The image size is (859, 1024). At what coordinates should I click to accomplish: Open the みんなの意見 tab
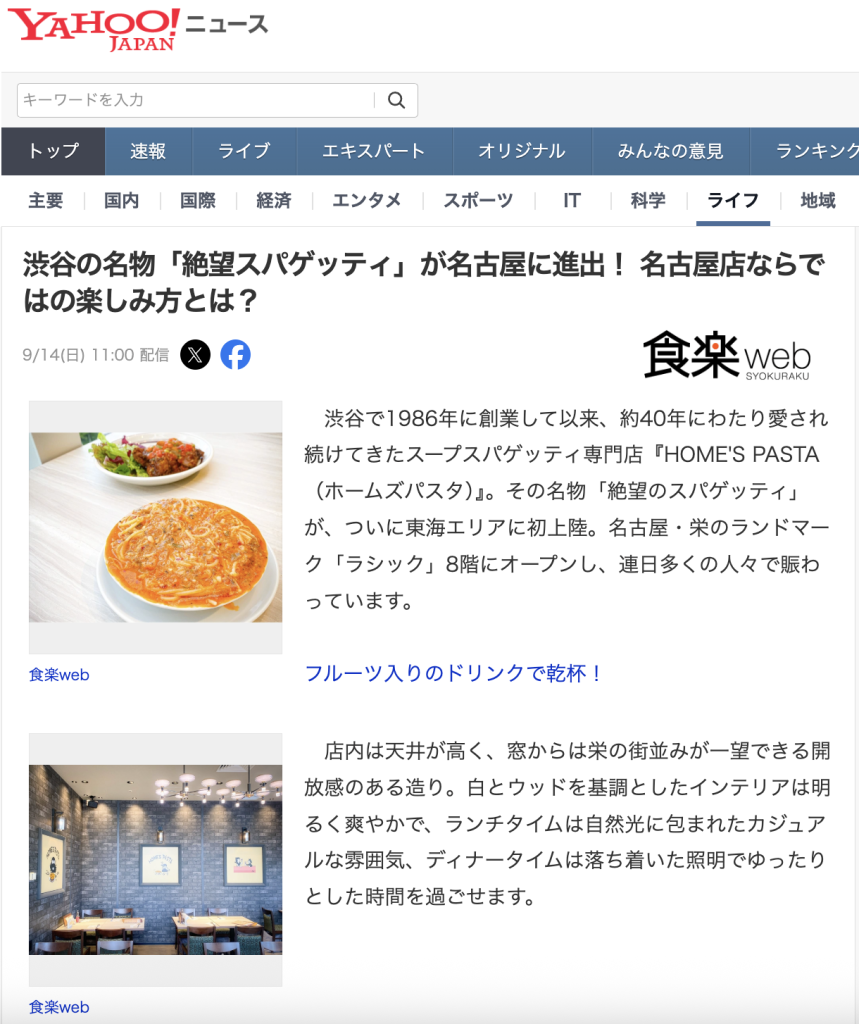pos(670,151)
